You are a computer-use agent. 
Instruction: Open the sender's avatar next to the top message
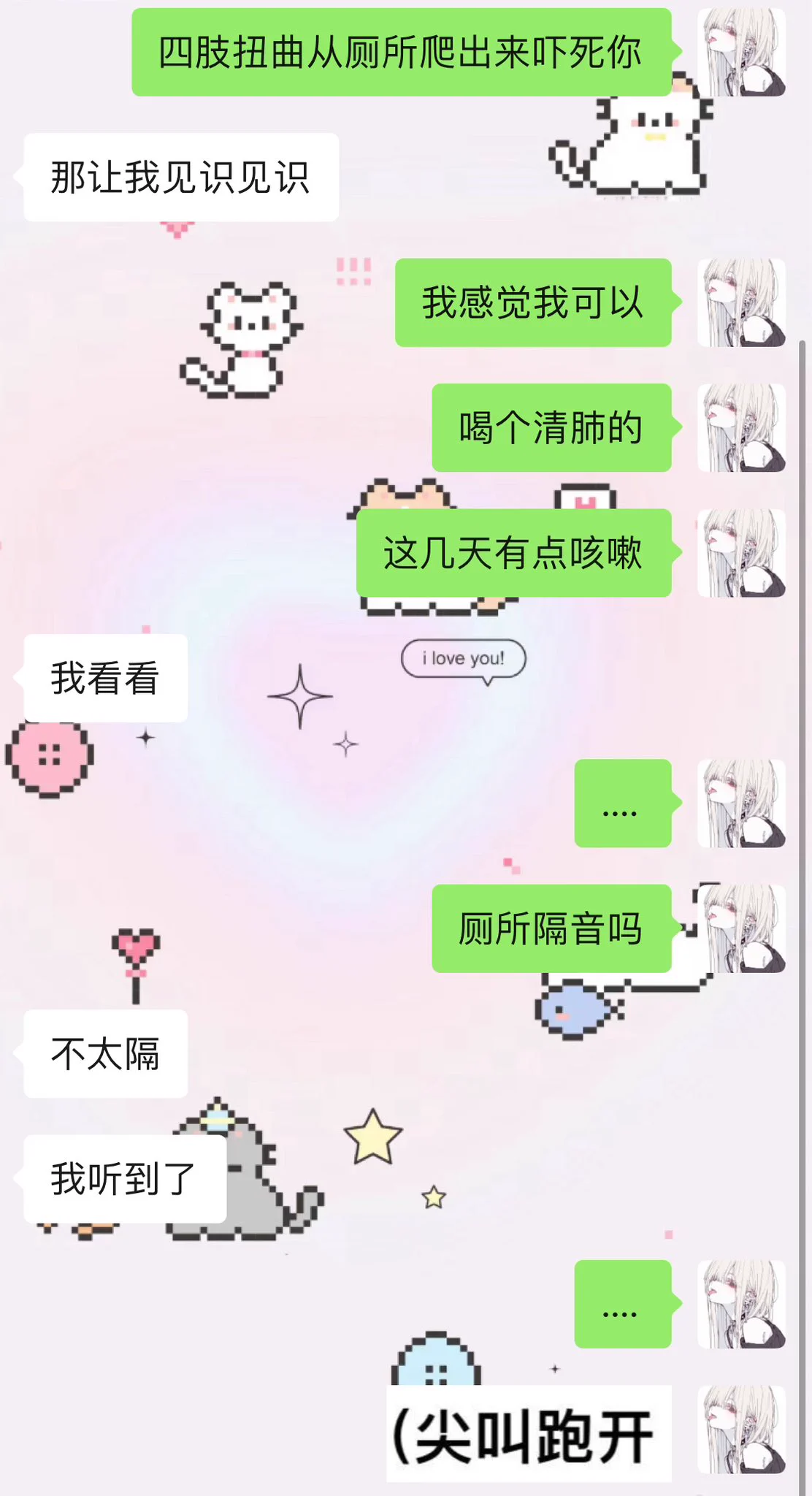pyautogui.click(x=739, y=51)
